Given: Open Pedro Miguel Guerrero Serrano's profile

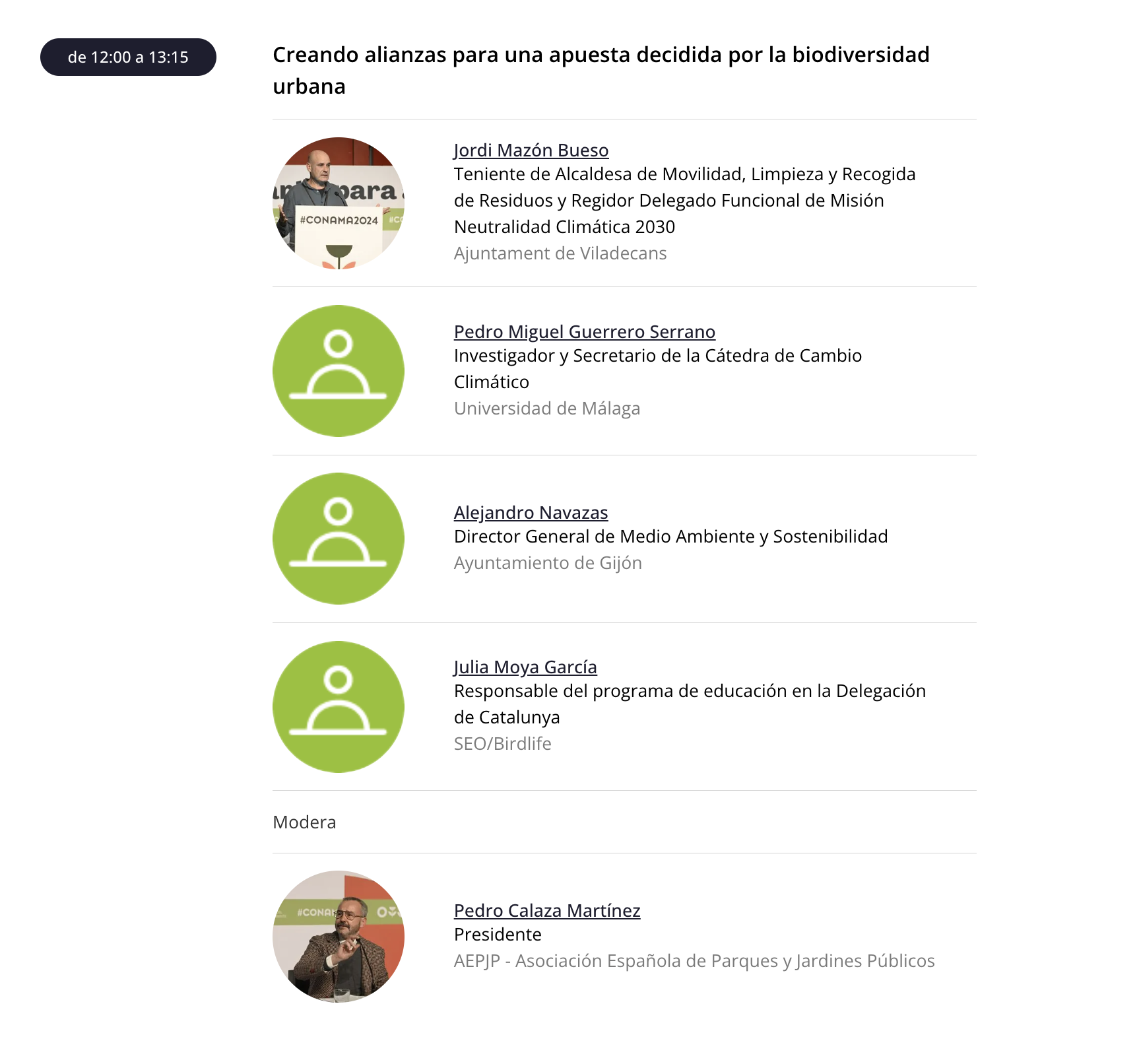Looking at the screenshot, I should (584, 331).
